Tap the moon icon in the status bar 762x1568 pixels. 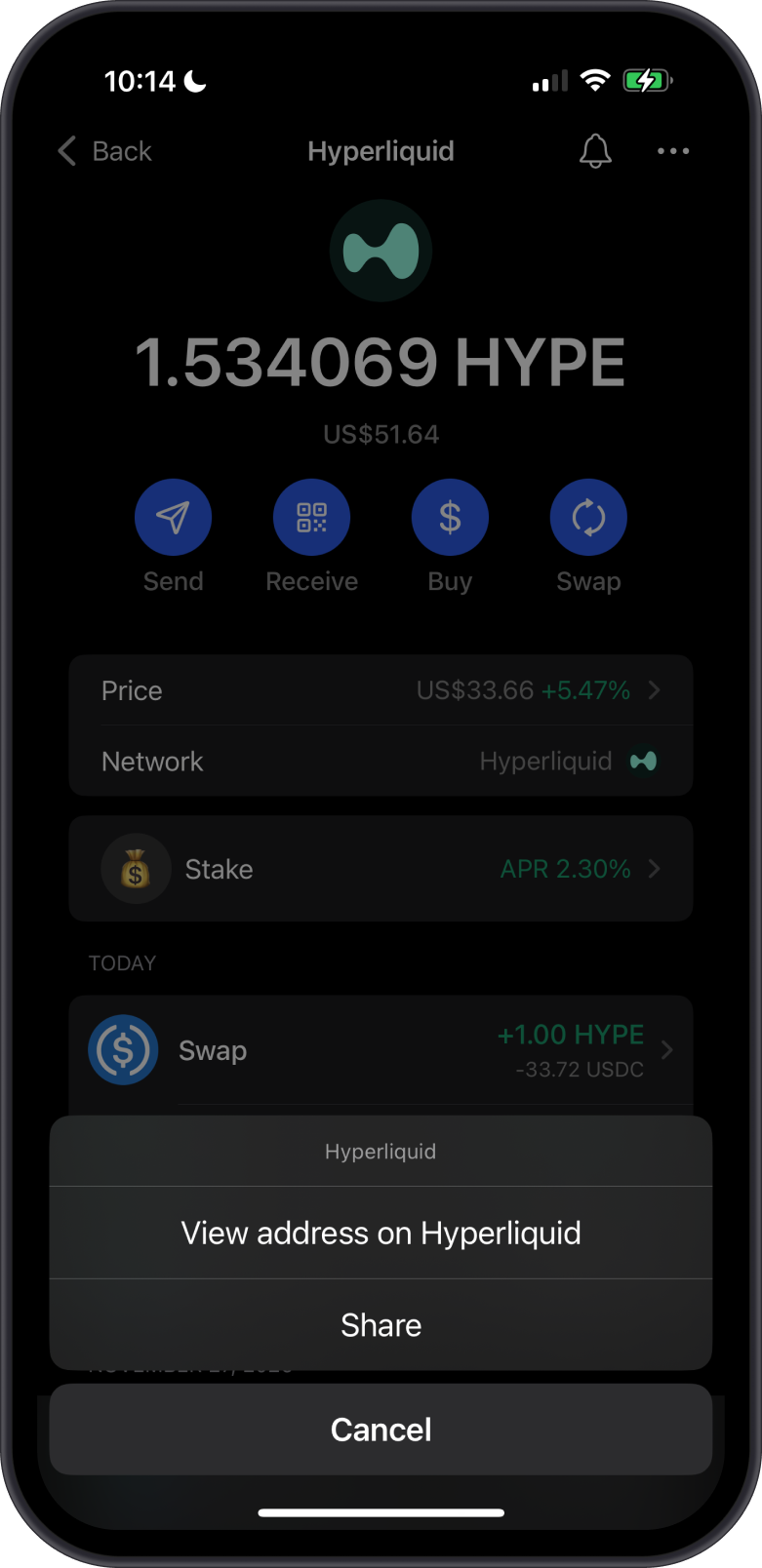tap(194, 80)
